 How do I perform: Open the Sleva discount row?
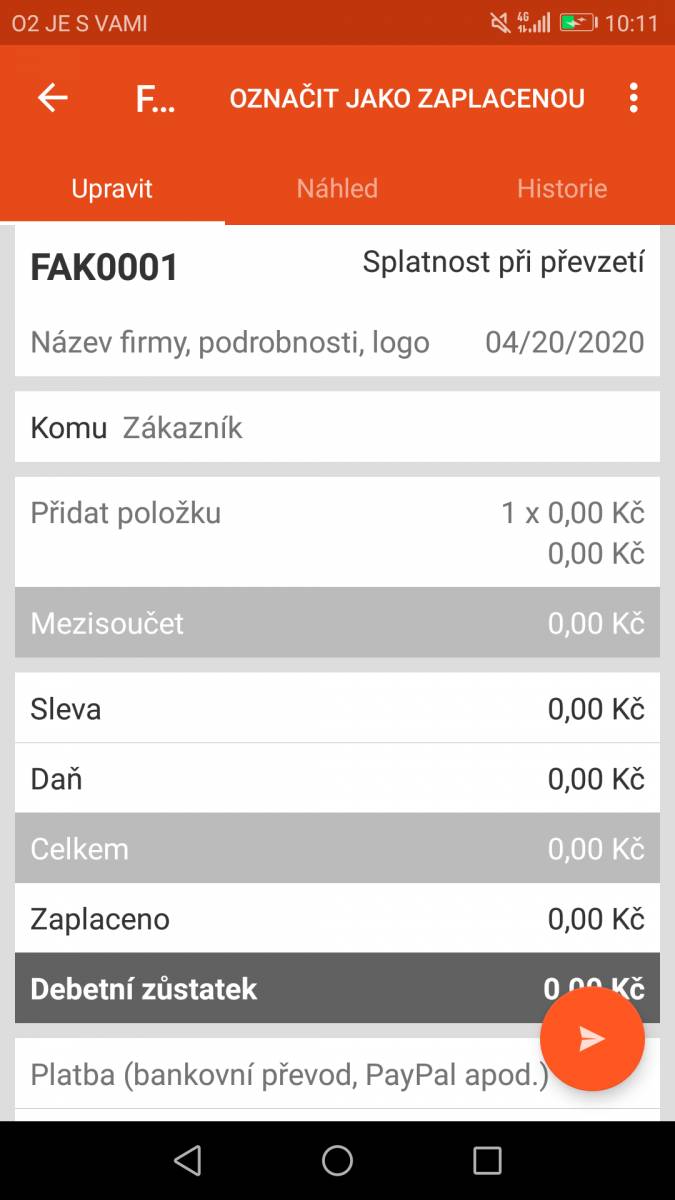[x=337, y=709]
